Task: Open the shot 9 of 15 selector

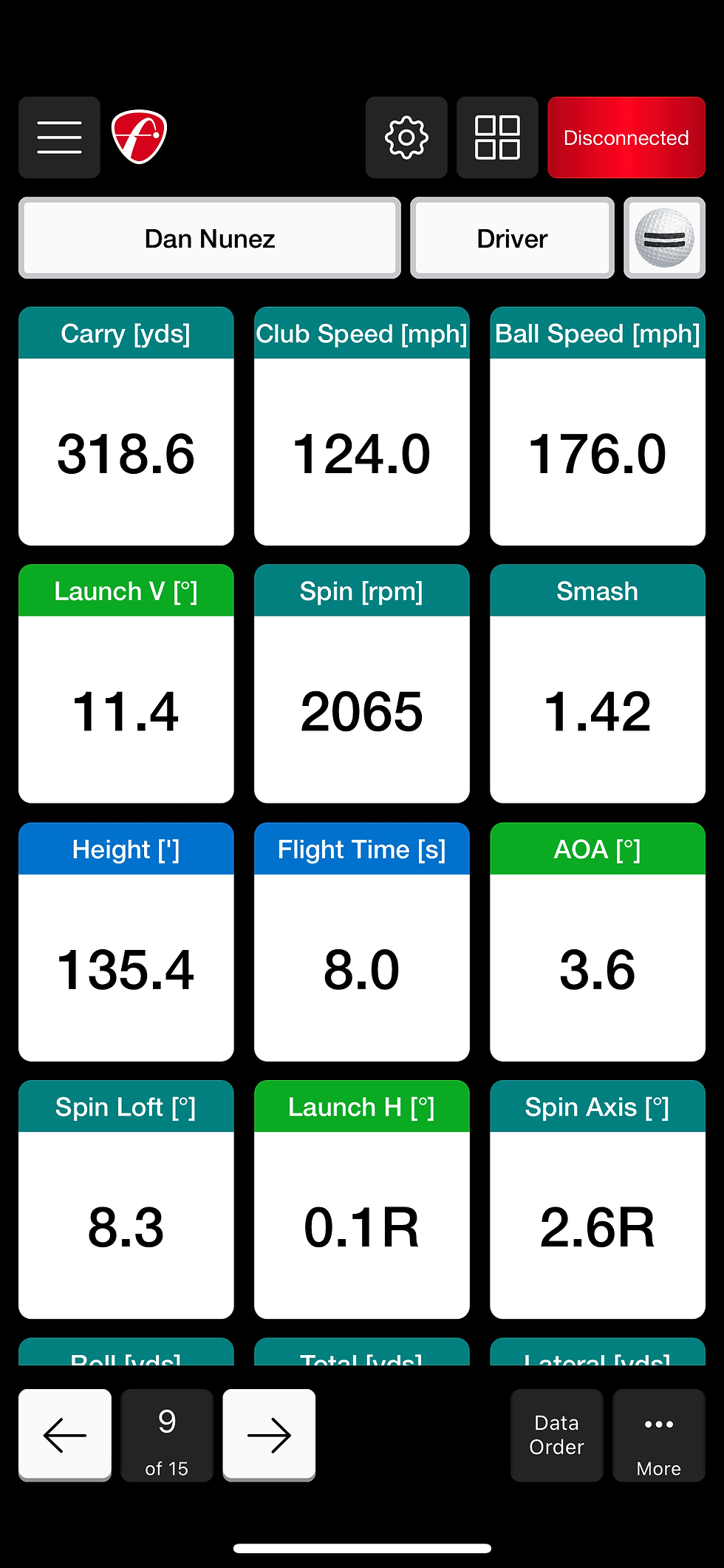Action: (167, 1435)
